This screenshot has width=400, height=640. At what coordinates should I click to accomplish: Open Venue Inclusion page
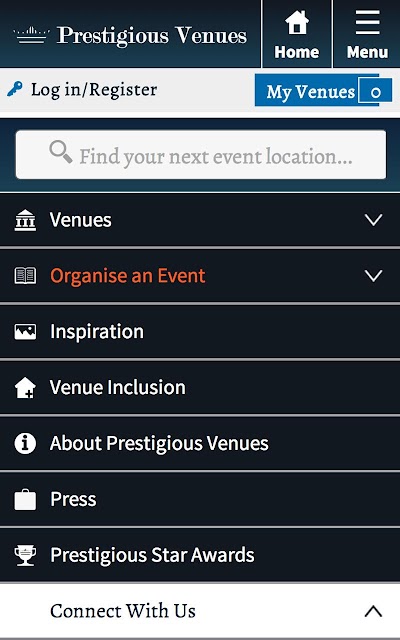[x=200, y=388]
